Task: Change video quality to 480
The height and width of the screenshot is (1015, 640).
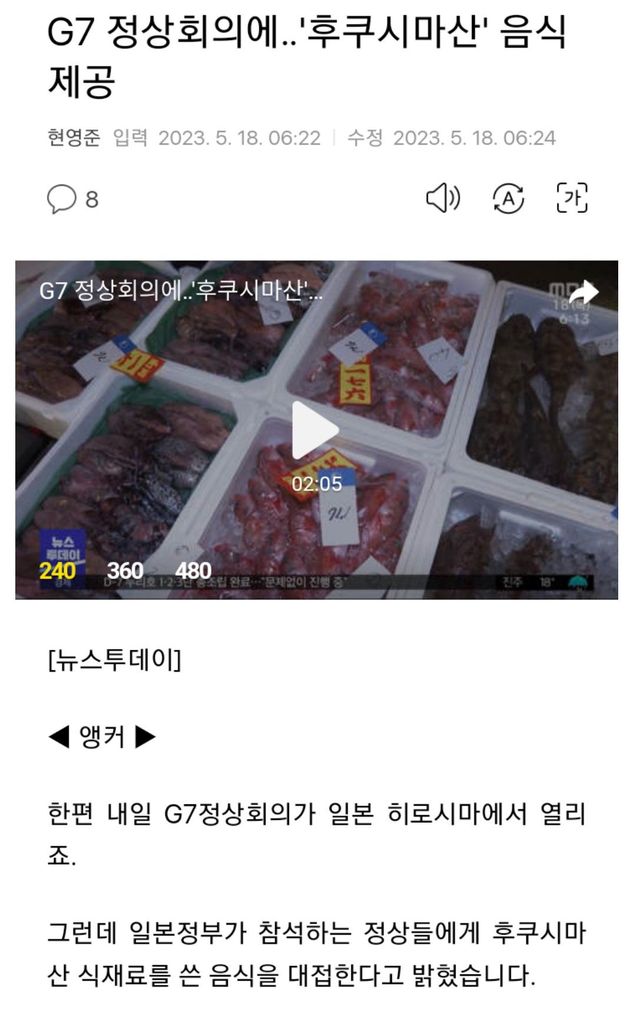Action: 193,571
